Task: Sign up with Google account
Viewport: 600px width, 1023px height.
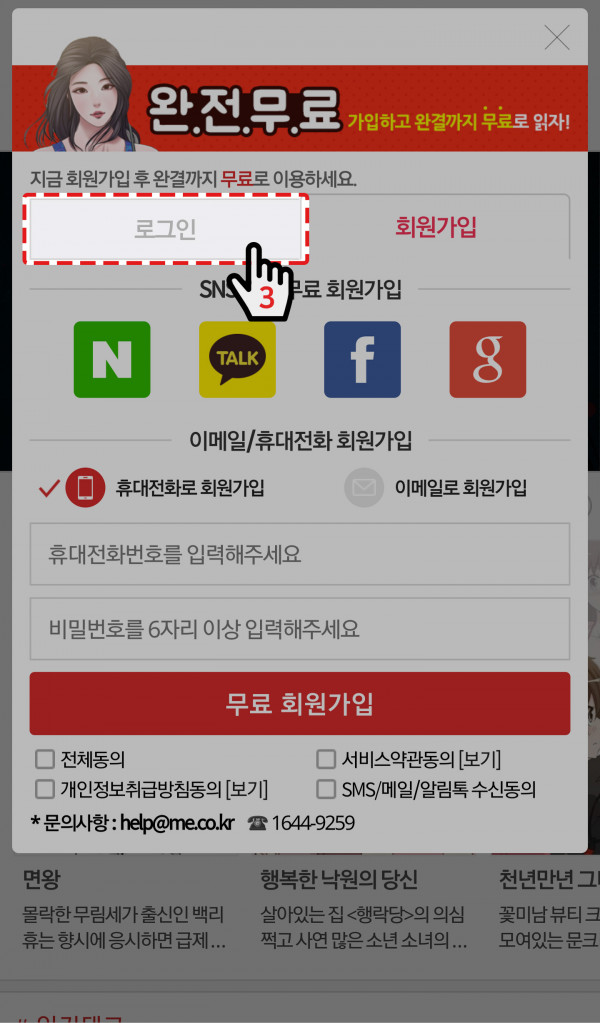Action: pos(487,360)
